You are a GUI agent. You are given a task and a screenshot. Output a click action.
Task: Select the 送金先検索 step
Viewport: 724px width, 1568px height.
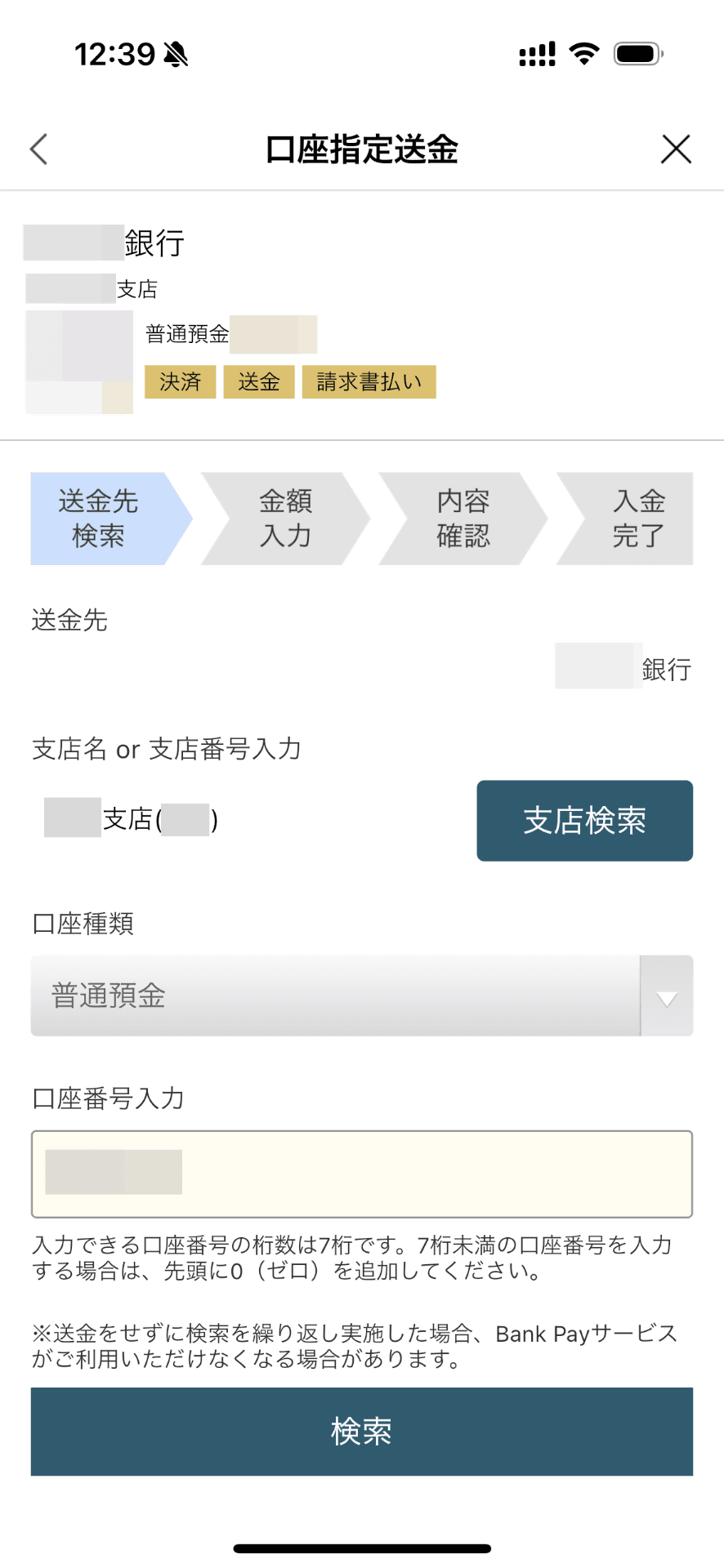click(x=98, y=519)
